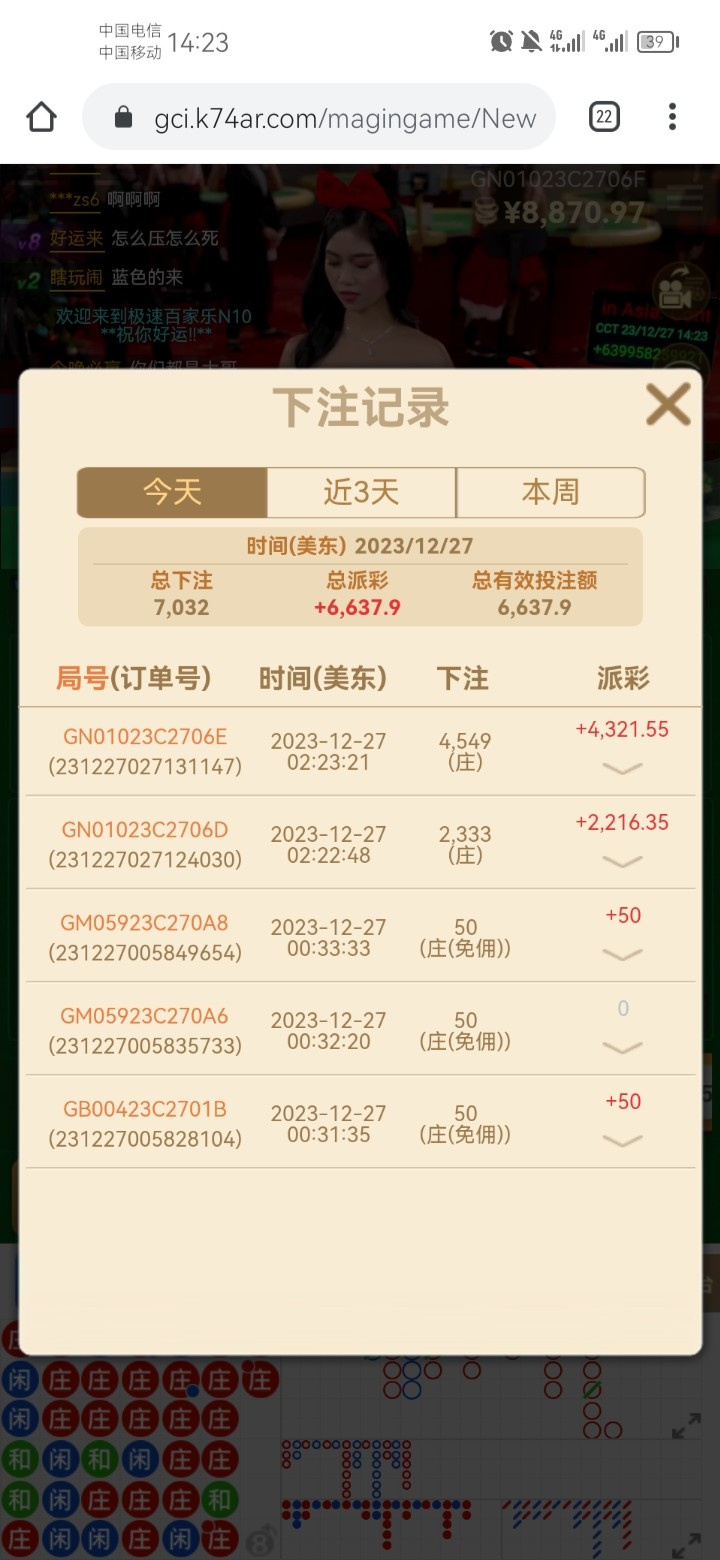
Task: Switch to the 本周 tab
Action: (550, 492)
